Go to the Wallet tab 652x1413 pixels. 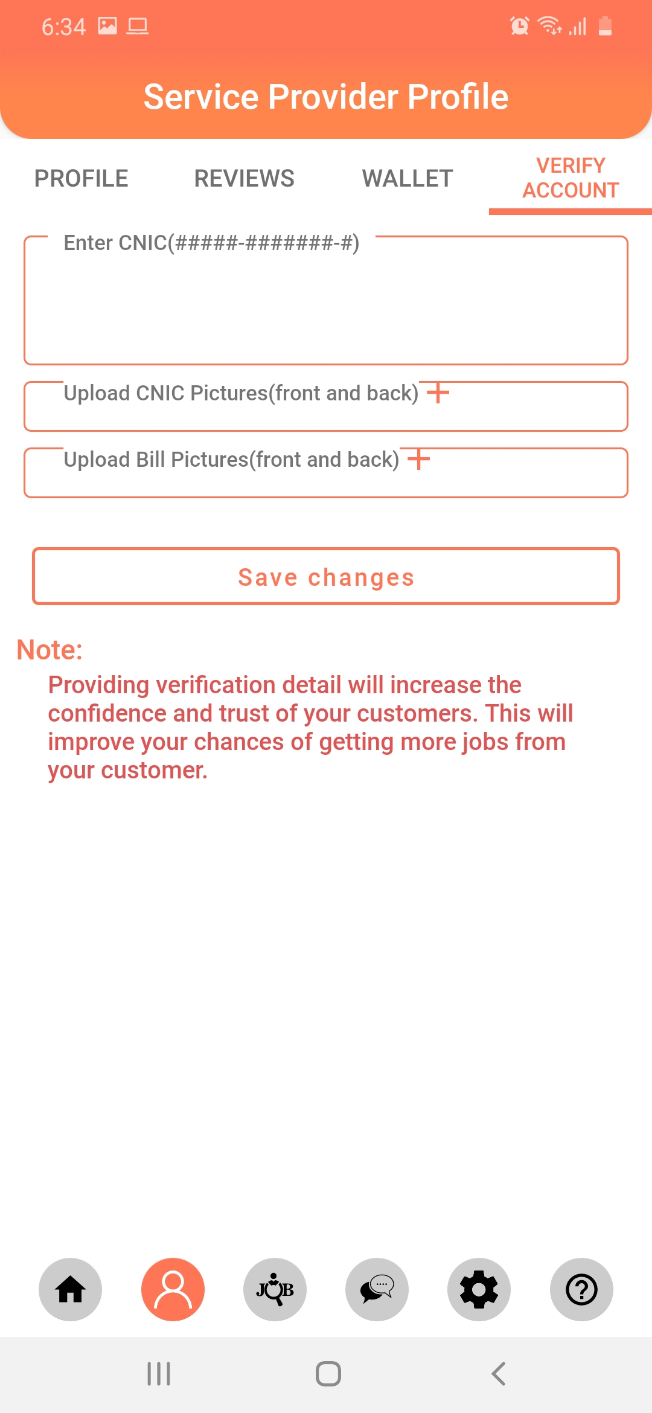pyautogui.click(x=407, y=179)
